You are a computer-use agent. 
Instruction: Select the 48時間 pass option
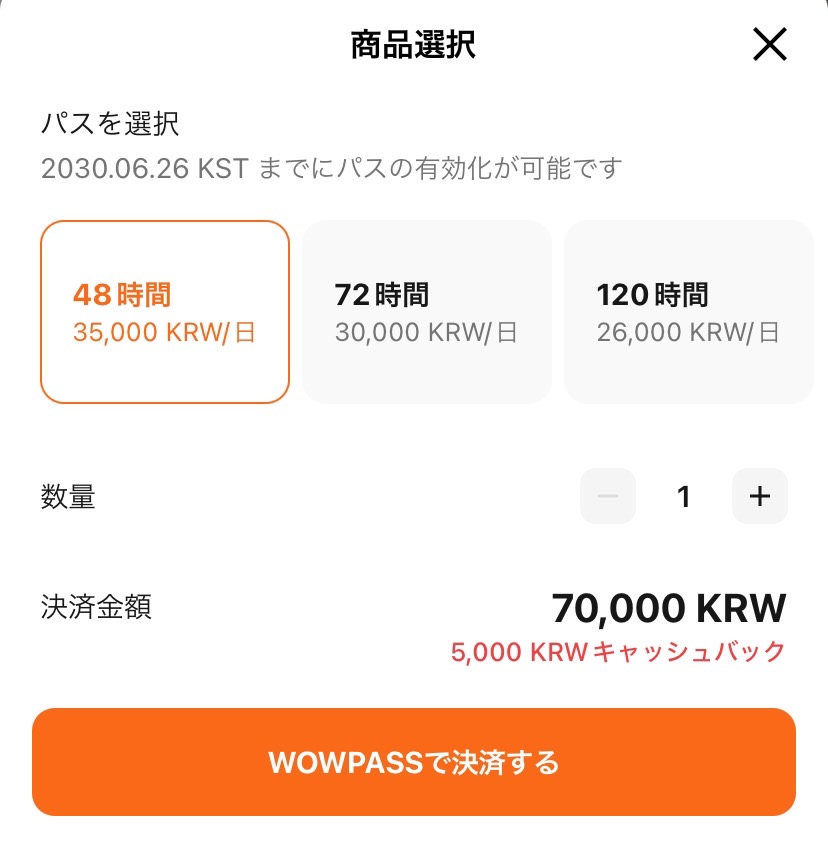coord(165,312)
